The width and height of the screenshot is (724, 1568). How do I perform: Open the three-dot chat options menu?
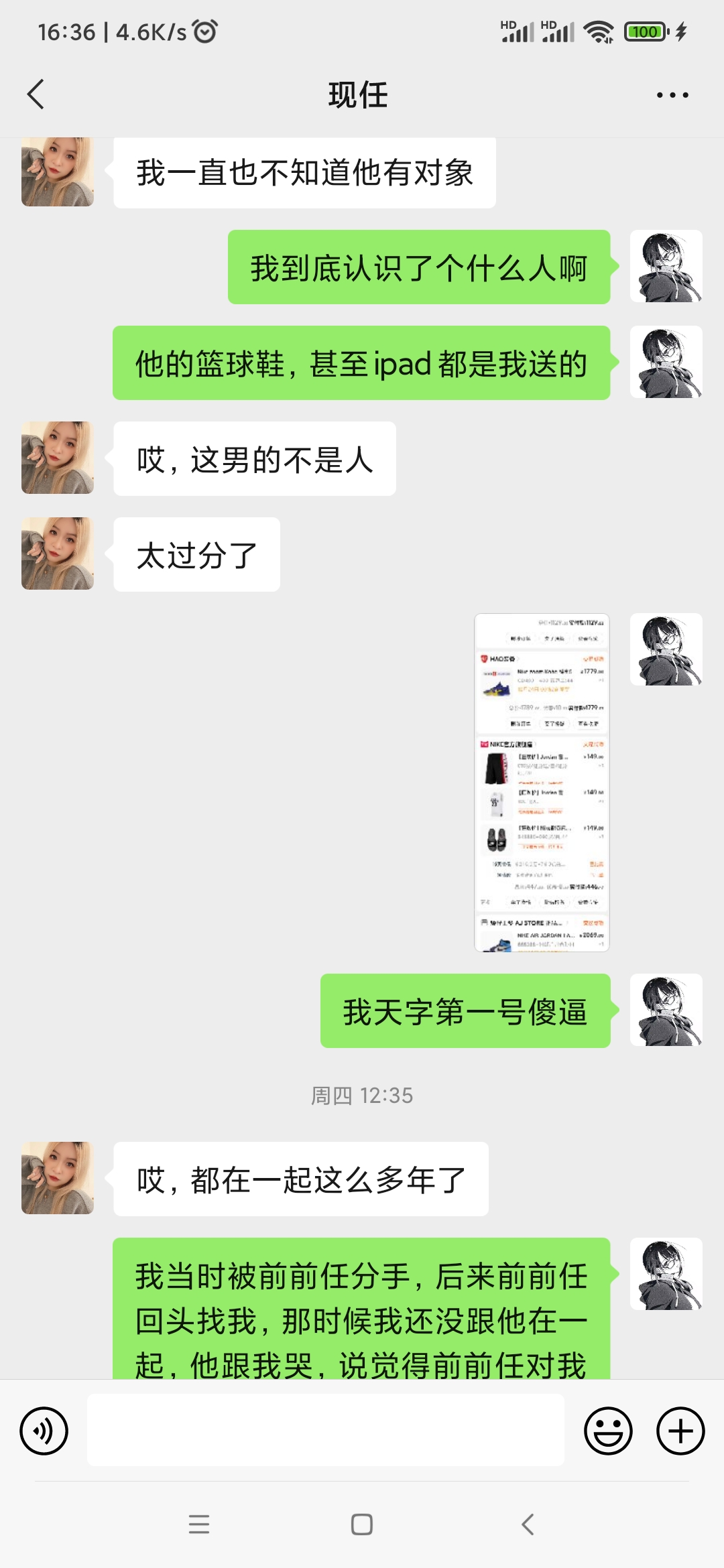tap(672, 95)
